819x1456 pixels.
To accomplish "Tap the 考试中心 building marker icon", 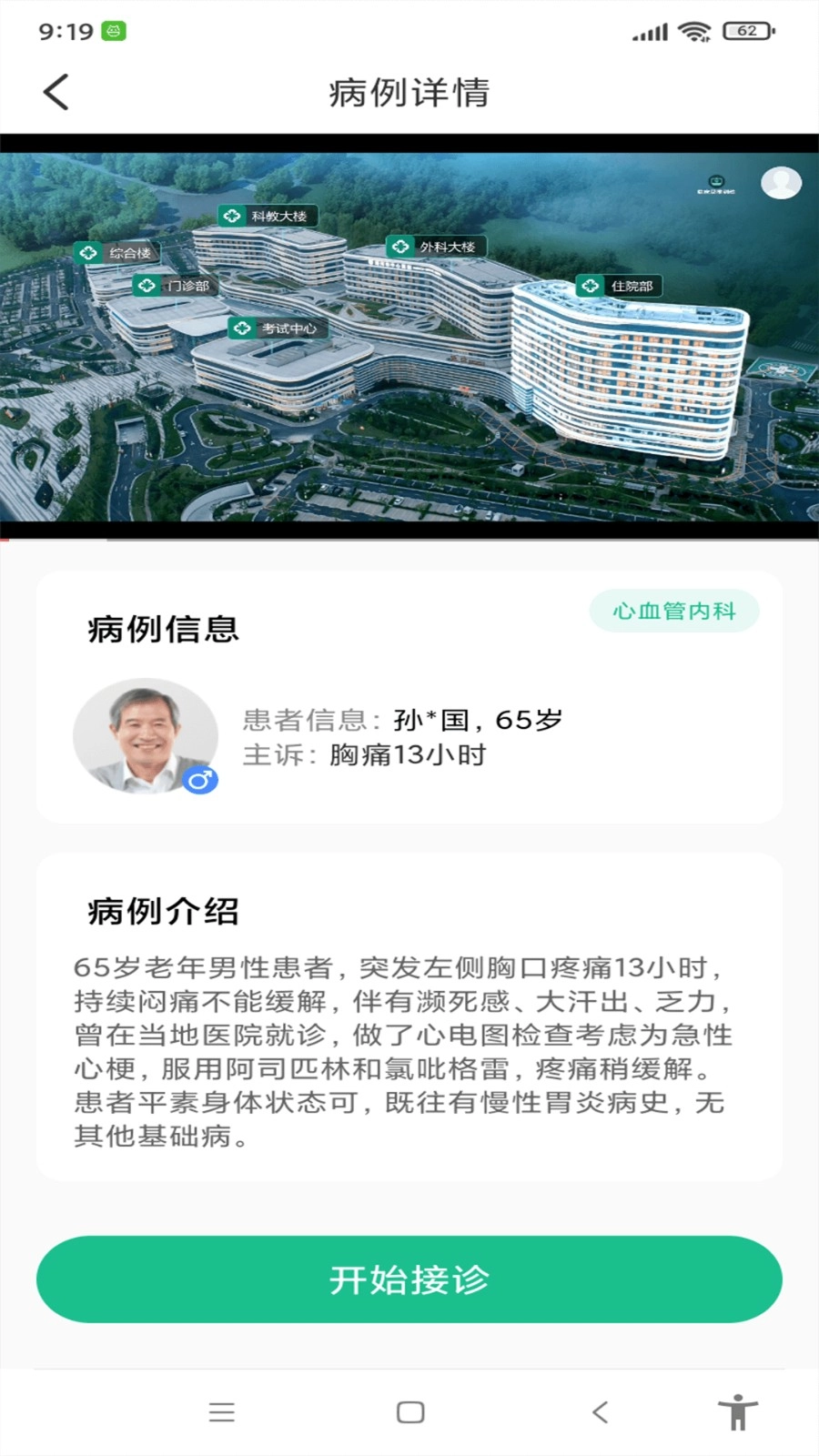I will pyautogui.click(x=242, y=329).
